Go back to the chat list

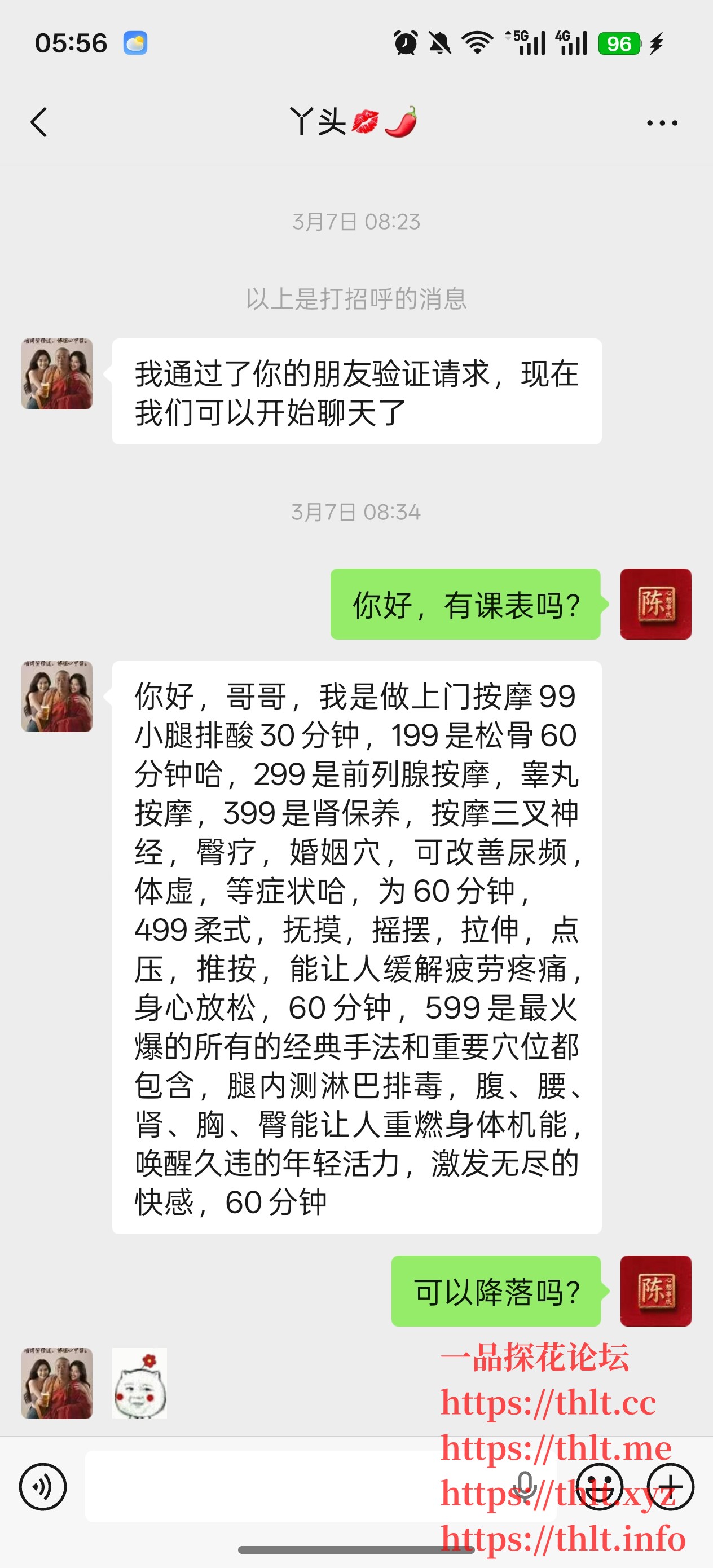tap(39, 122)
